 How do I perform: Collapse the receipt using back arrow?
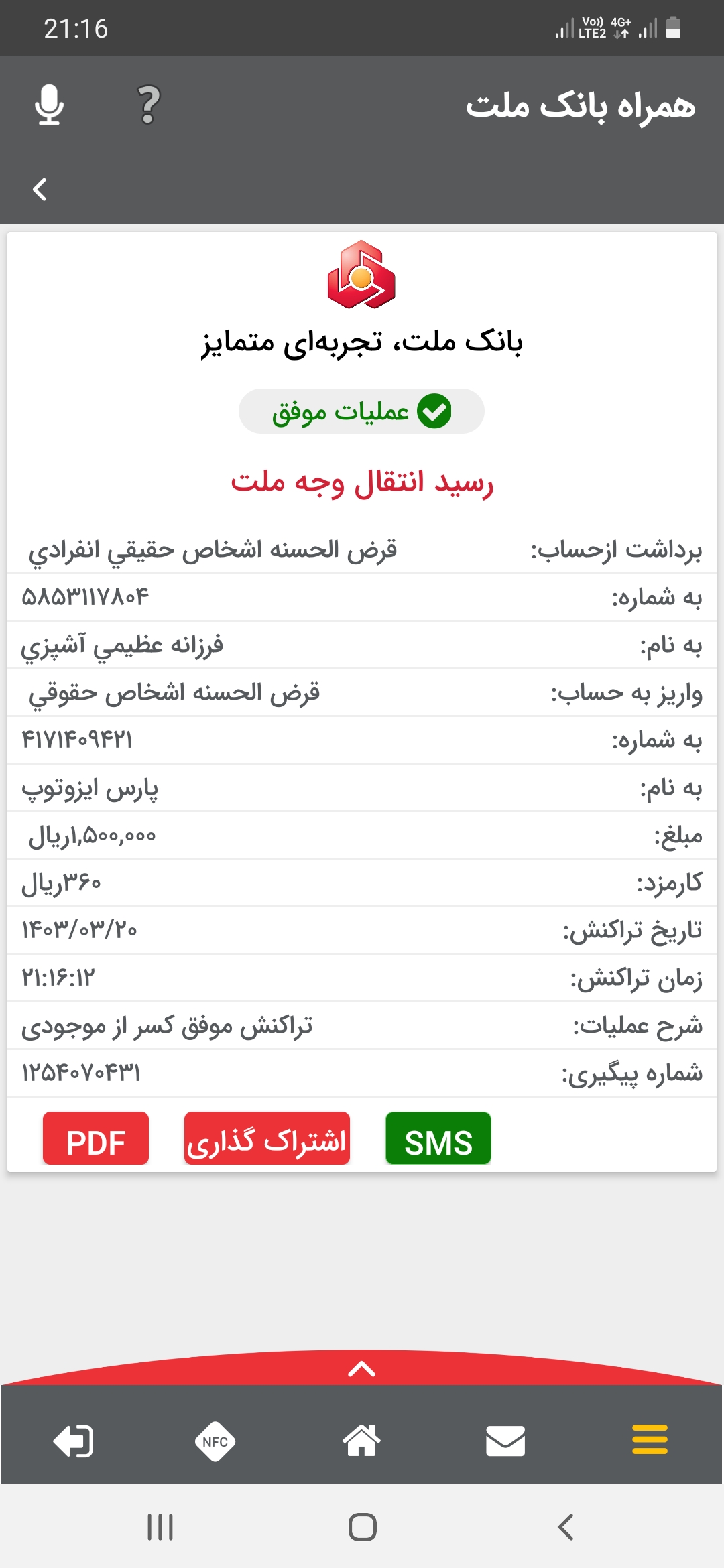[40, 188]
